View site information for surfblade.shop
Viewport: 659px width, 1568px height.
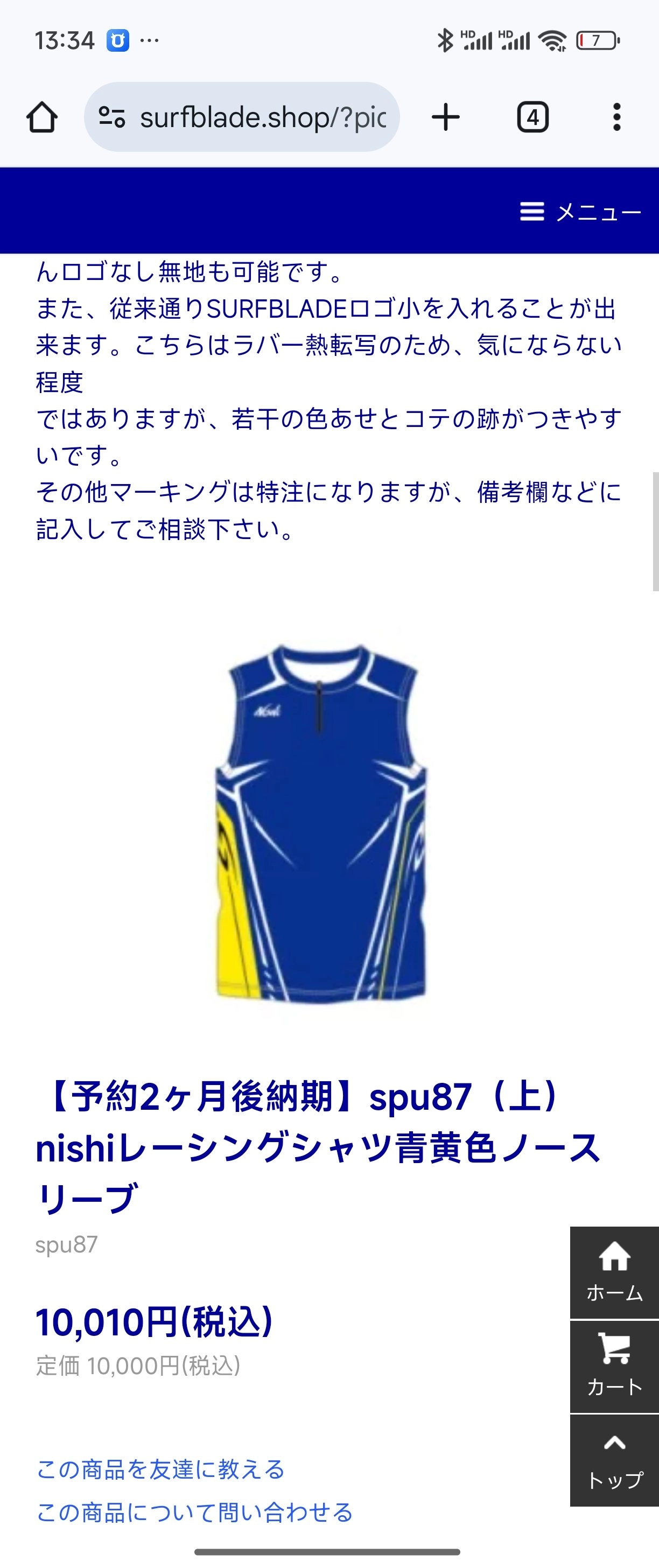[112, 117]
